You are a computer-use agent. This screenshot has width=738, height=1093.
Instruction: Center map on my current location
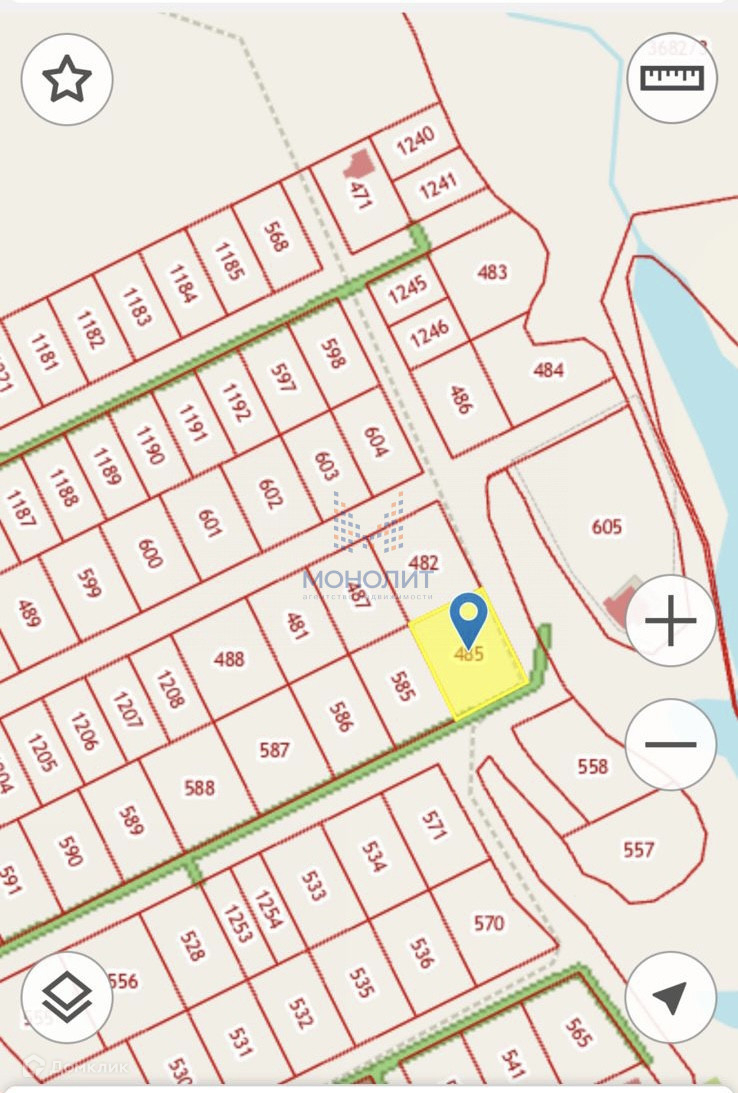670,997
